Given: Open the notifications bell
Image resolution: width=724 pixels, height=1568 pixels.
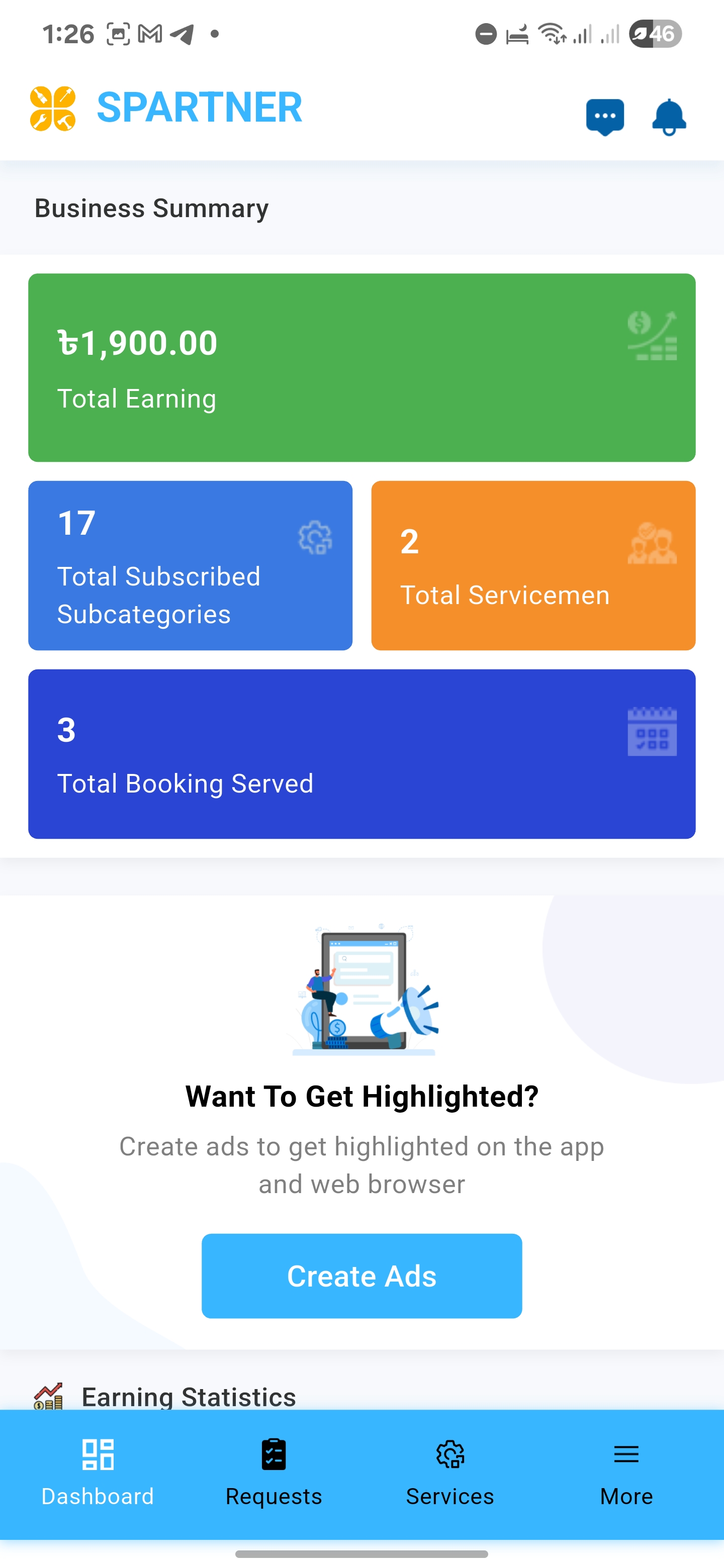Looking at the screenshot, I should 669,116.
